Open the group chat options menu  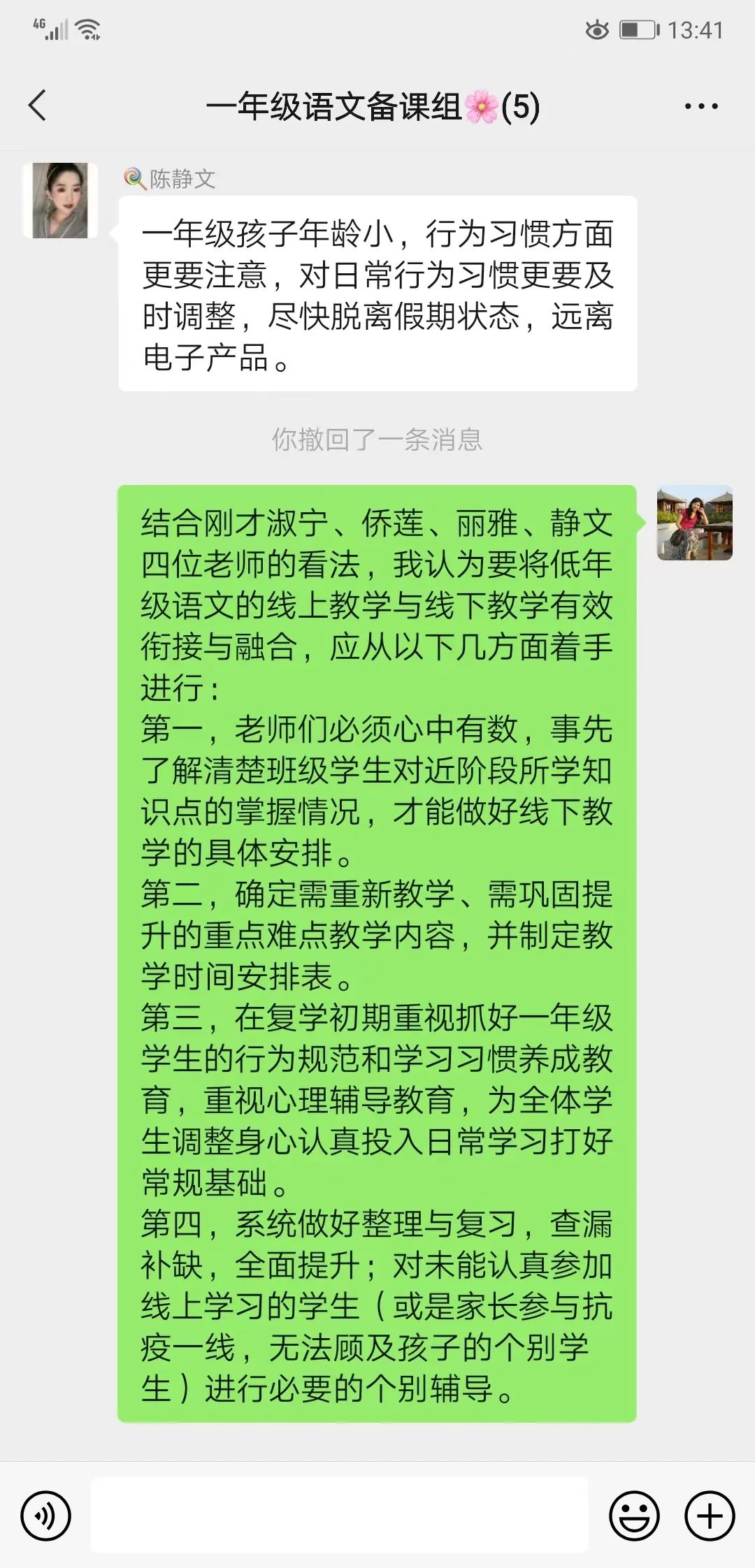(700, 106)
